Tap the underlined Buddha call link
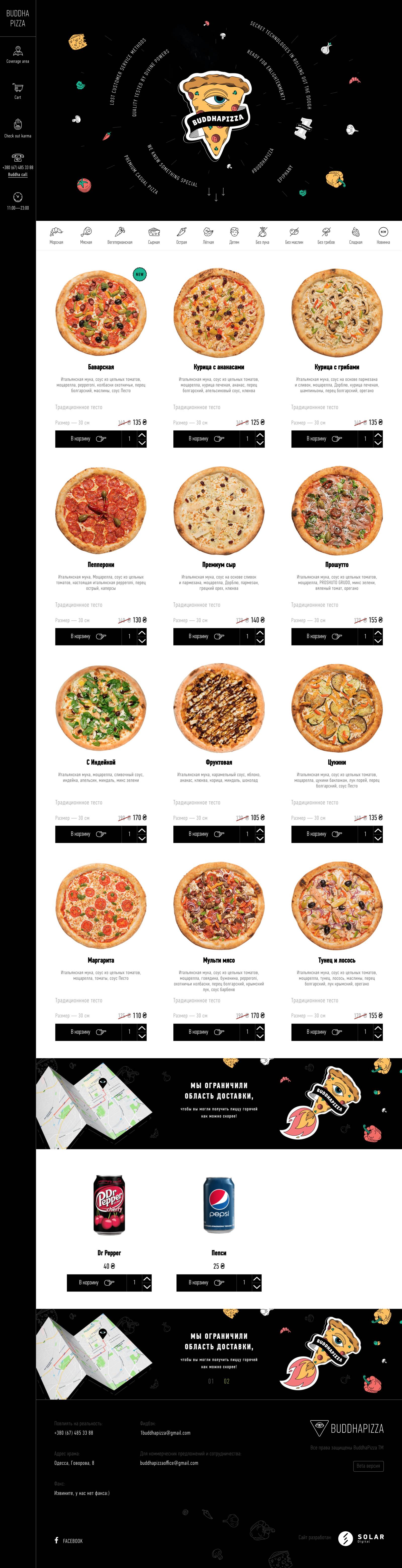The height and width of the screenshot is (1568, 402). pos(18,175)
